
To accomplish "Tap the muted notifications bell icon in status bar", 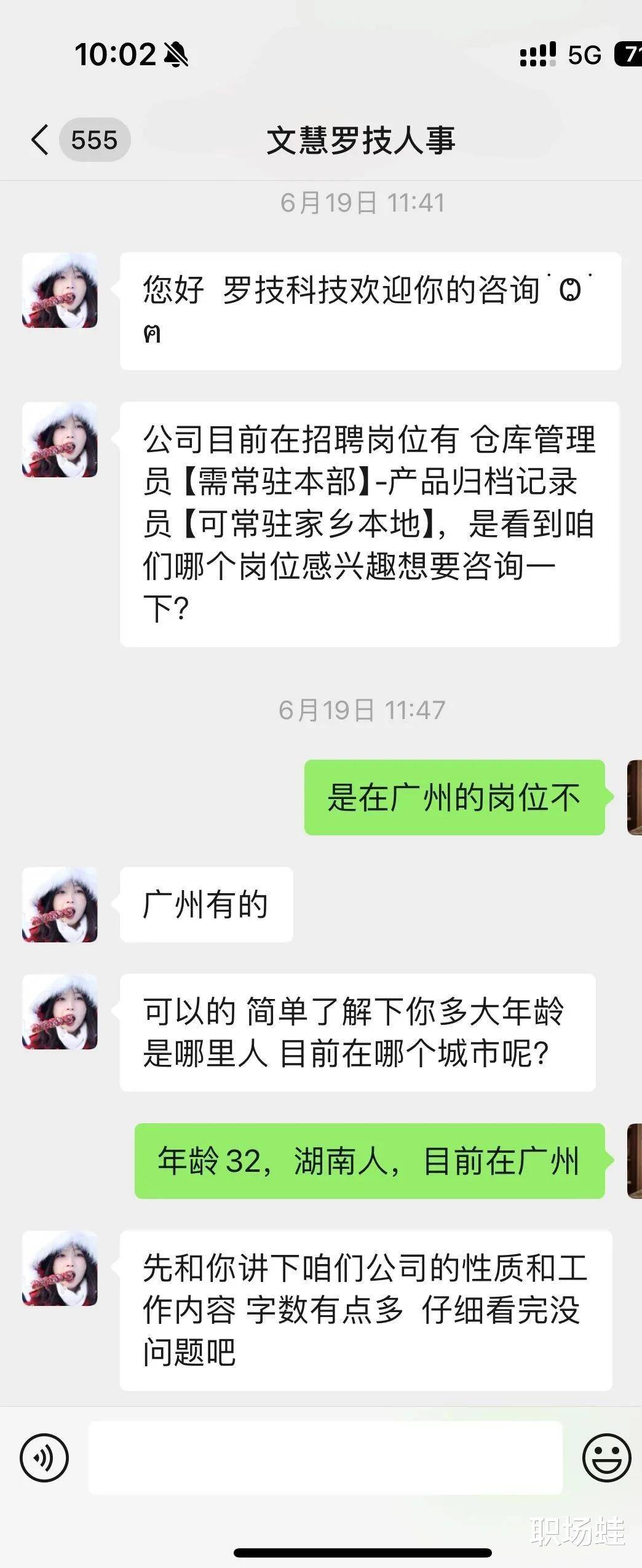I will pyautogui.click(x=176, y=55).
